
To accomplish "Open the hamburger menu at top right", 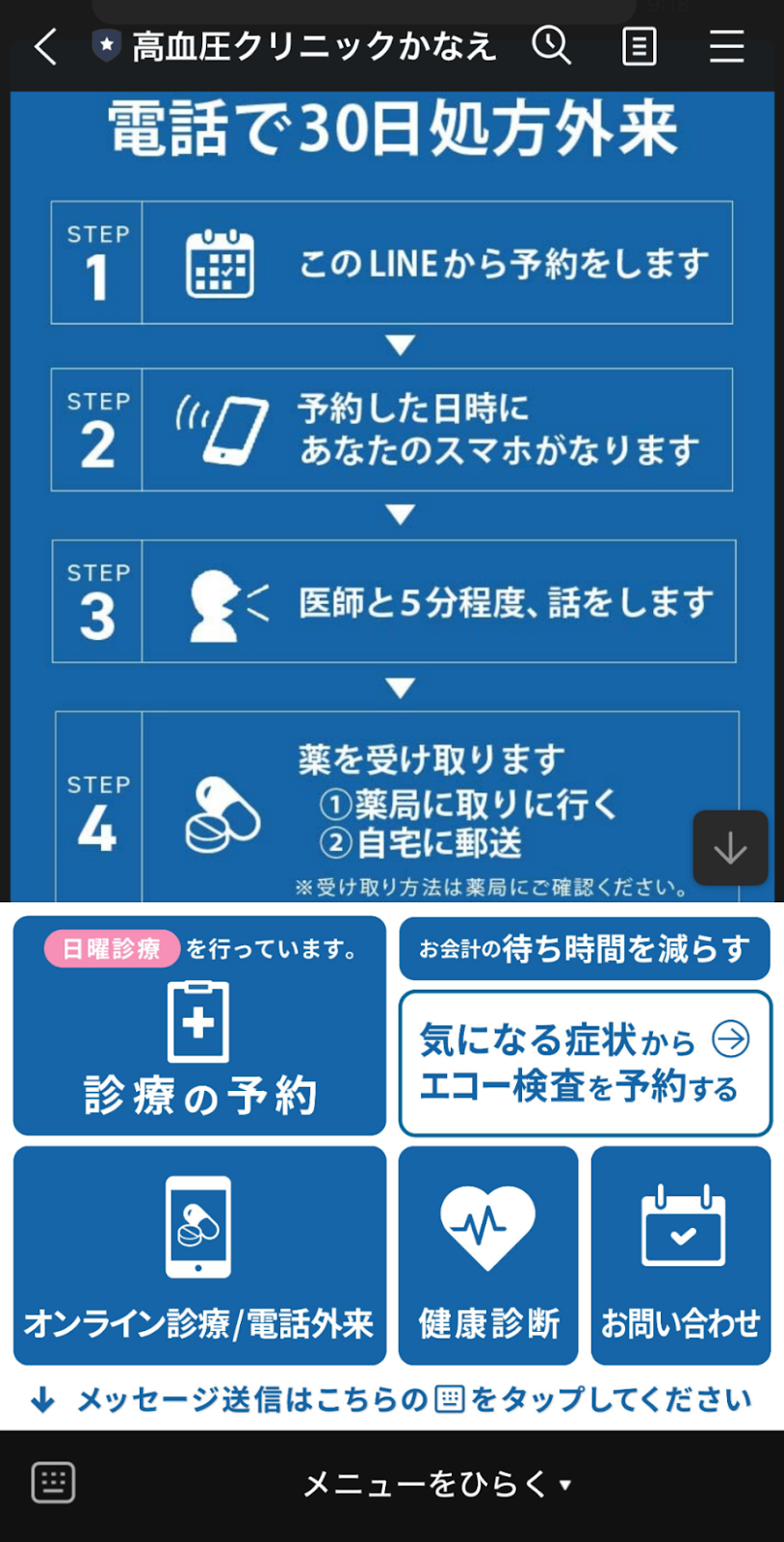I will click(x=726, y=46).
